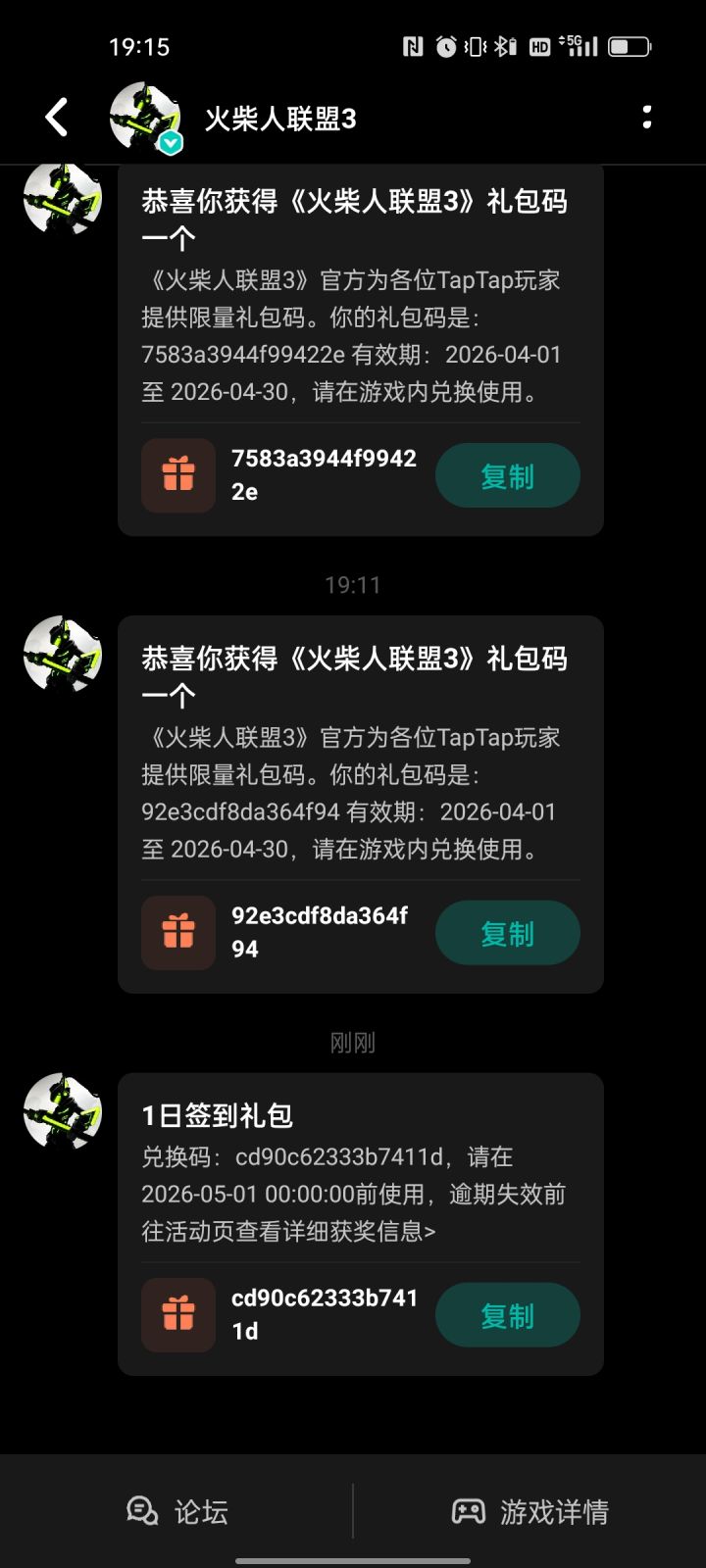Tap the back arrow in the header

(56, 117)
